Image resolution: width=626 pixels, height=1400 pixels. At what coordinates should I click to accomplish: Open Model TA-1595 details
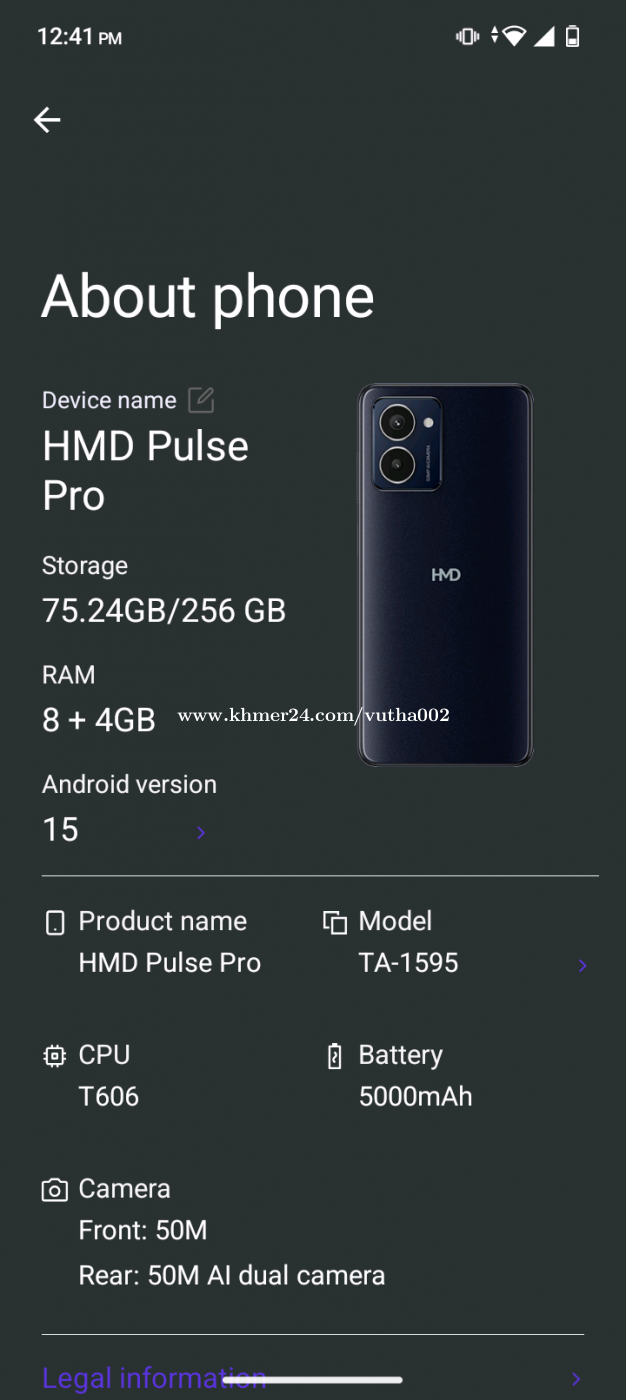(582, 965)
